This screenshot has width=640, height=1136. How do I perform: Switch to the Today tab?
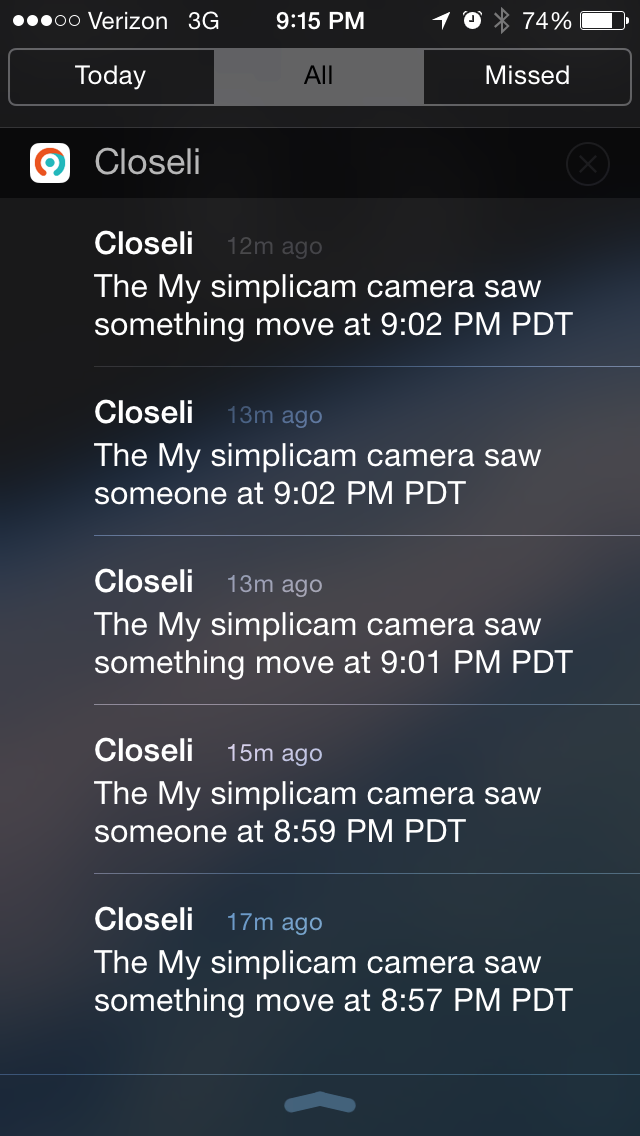[111, 76]
